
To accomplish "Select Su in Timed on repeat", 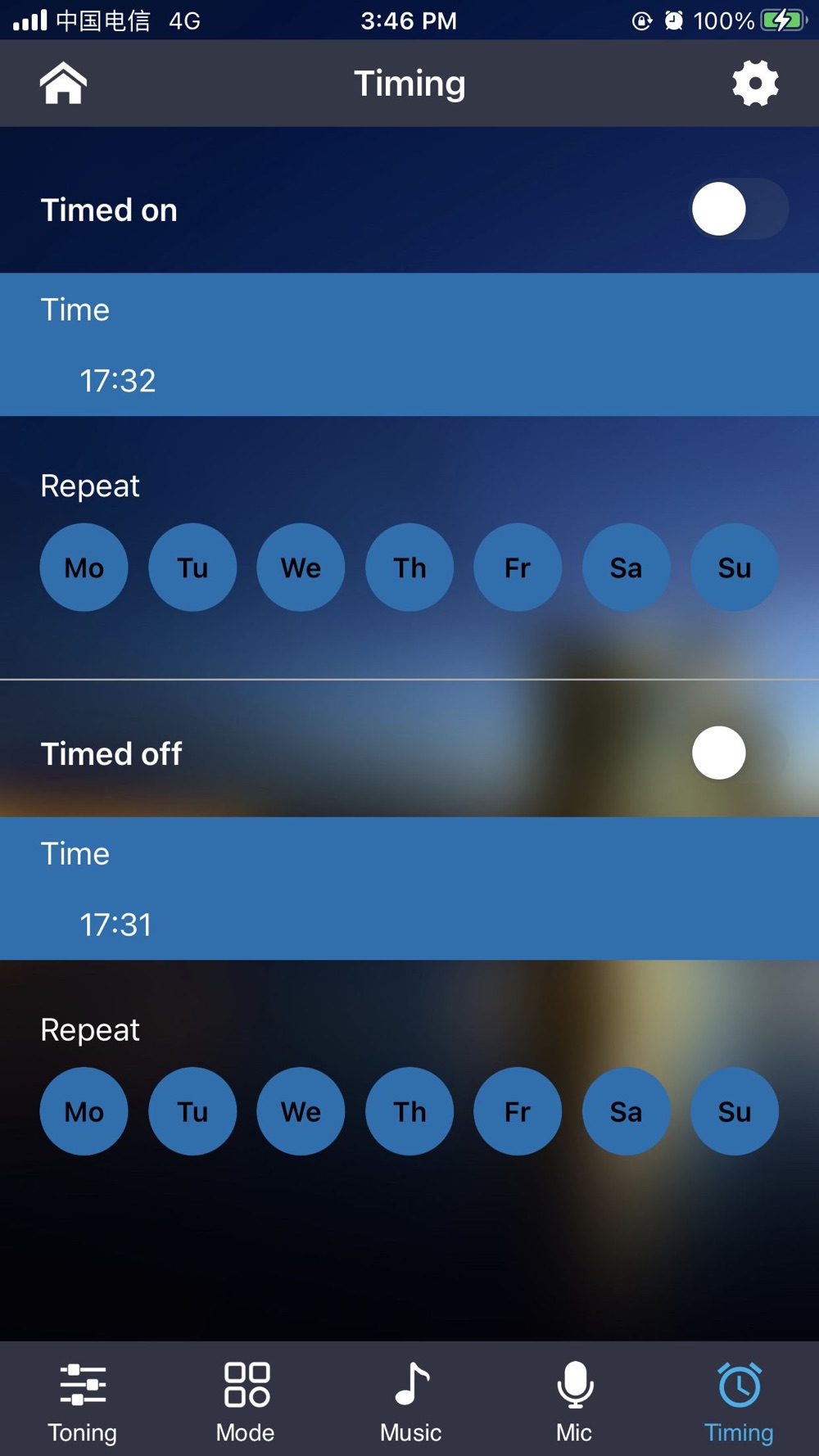I will (x=735, y=567).
